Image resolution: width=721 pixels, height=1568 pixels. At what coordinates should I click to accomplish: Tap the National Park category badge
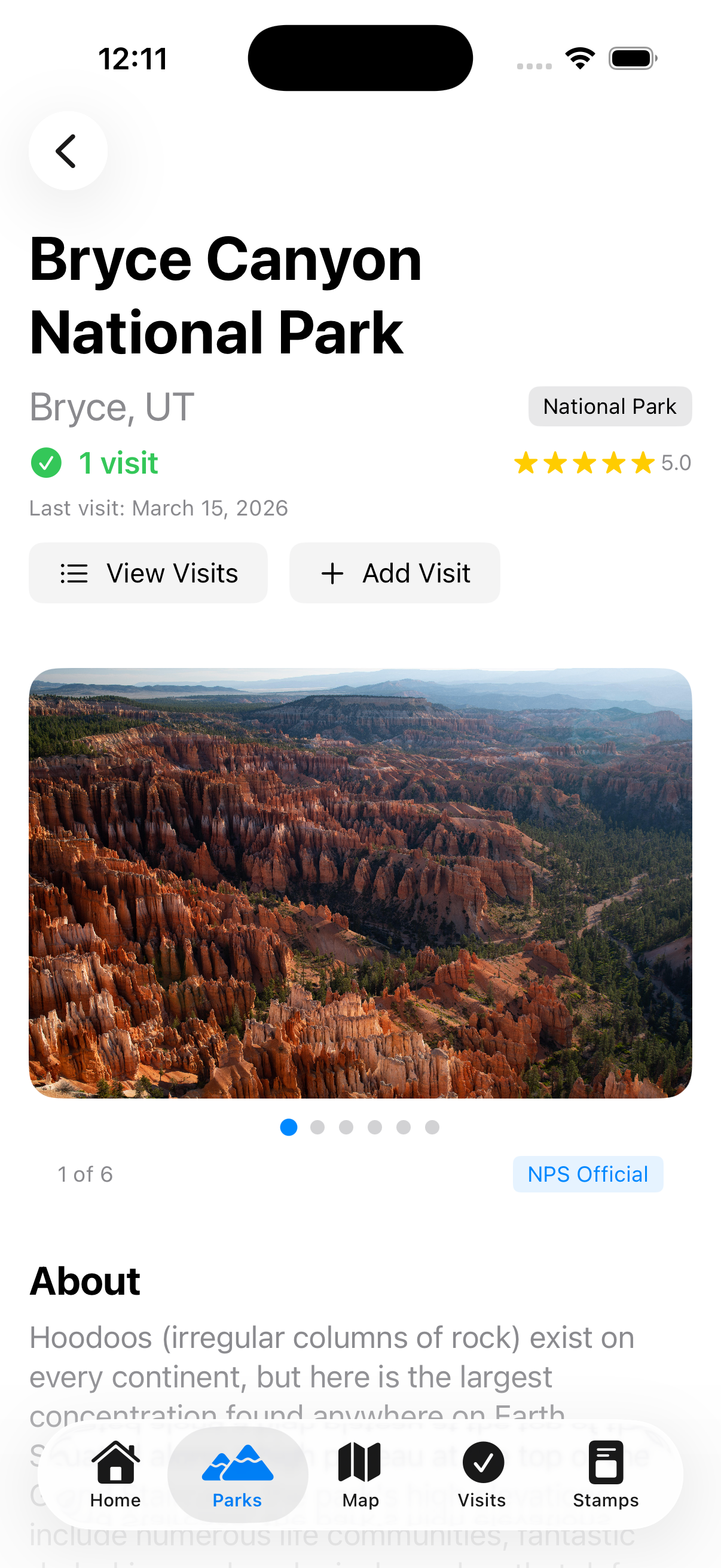pyautogui.click(x=609, y=406)
